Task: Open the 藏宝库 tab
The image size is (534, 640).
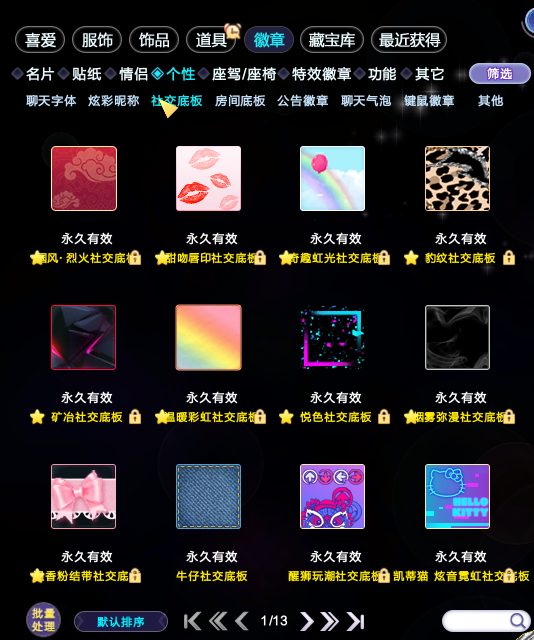Action: [x=332, y=40]
